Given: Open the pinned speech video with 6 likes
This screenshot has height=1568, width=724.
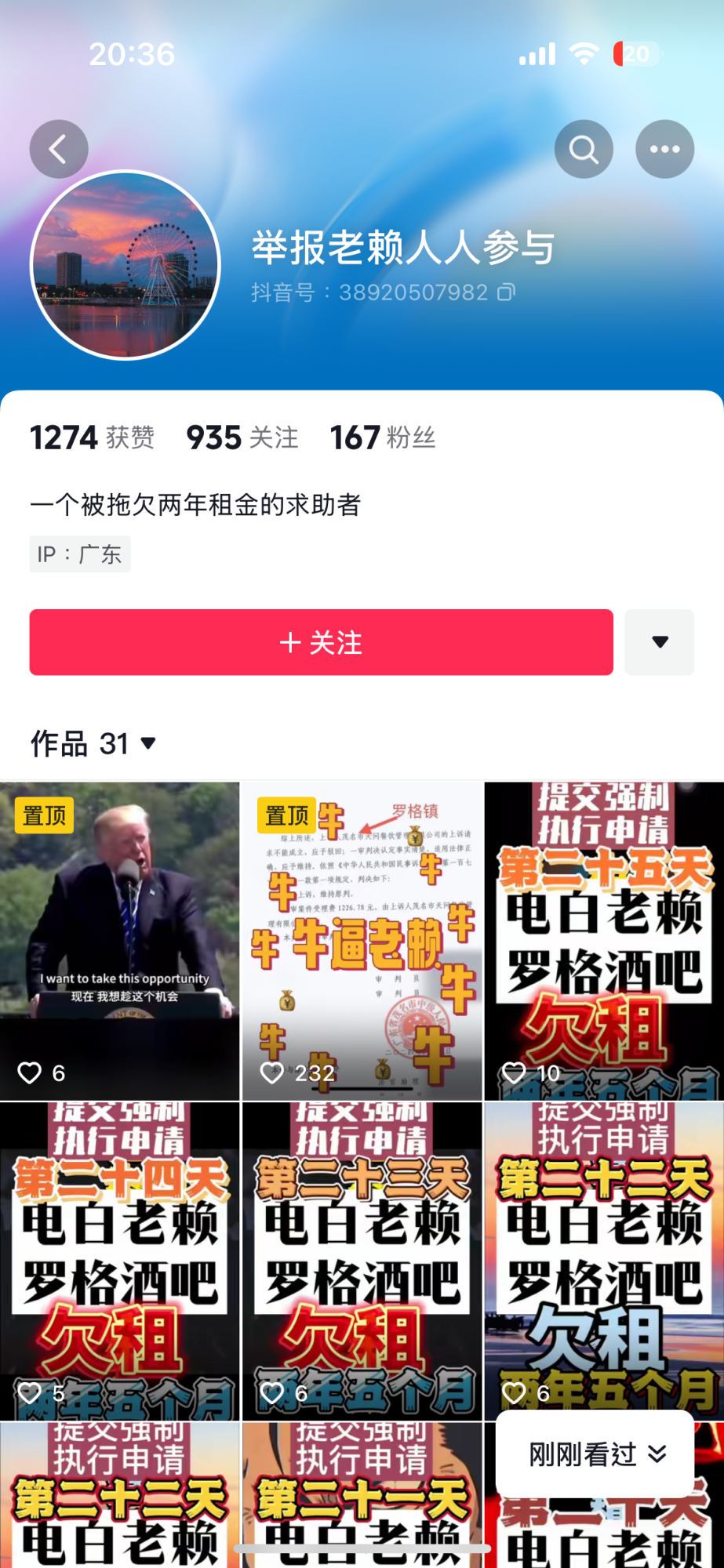Looking at the screenshot, I should pyautogui.click(x=119, y=941).
